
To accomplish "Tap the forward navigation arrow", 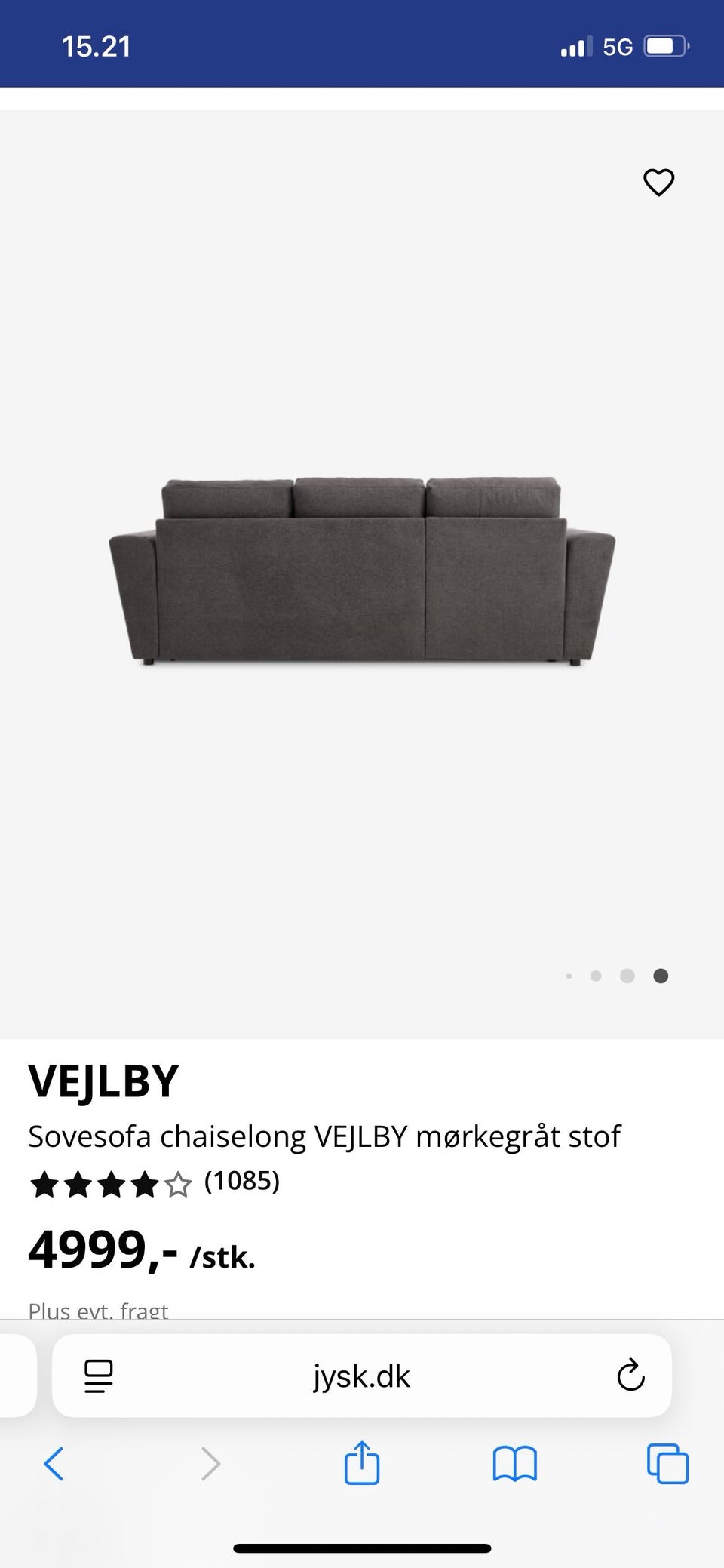I will pos(209,1465).
